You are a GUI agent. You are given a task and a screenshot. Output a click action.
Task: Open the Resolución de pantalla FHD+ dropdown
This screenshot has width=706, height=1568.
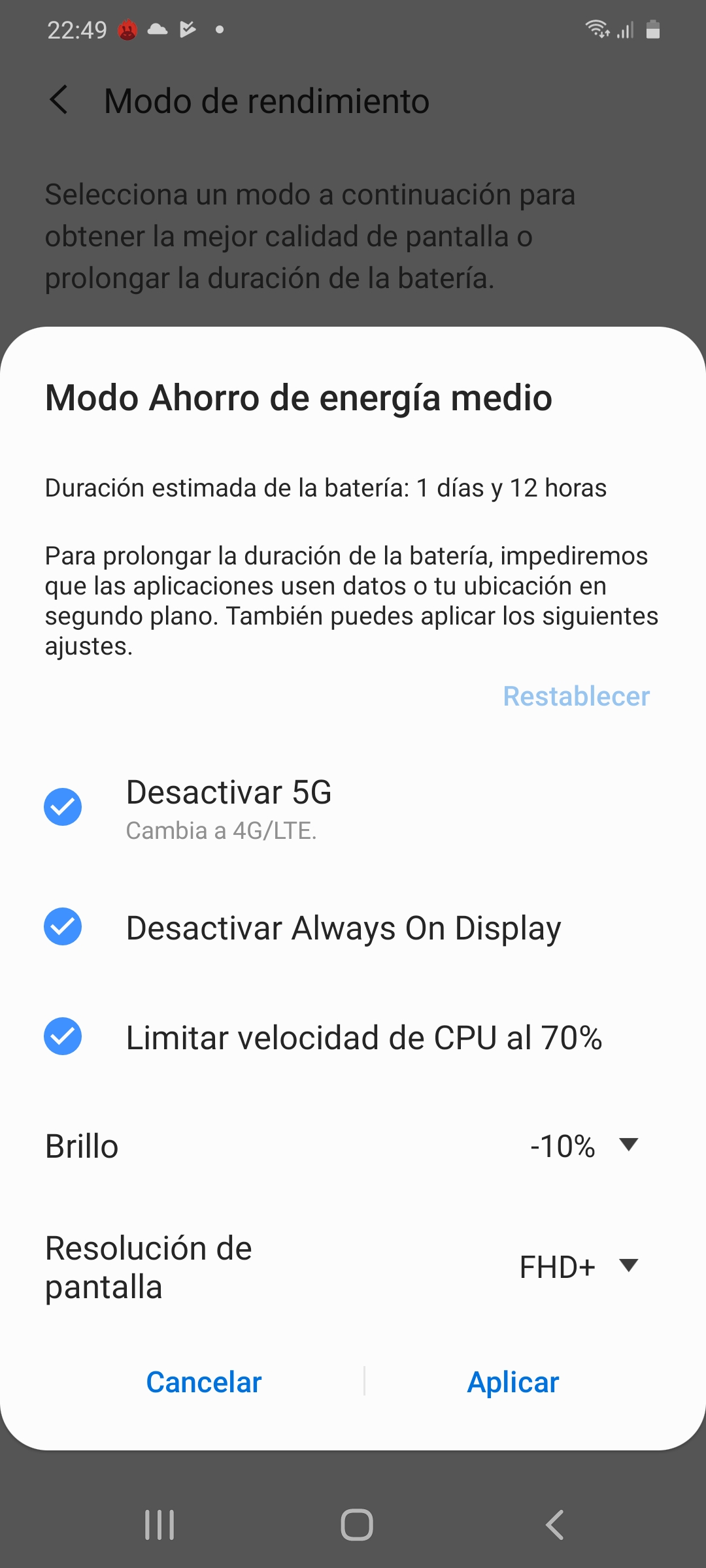pos(579,1267)
